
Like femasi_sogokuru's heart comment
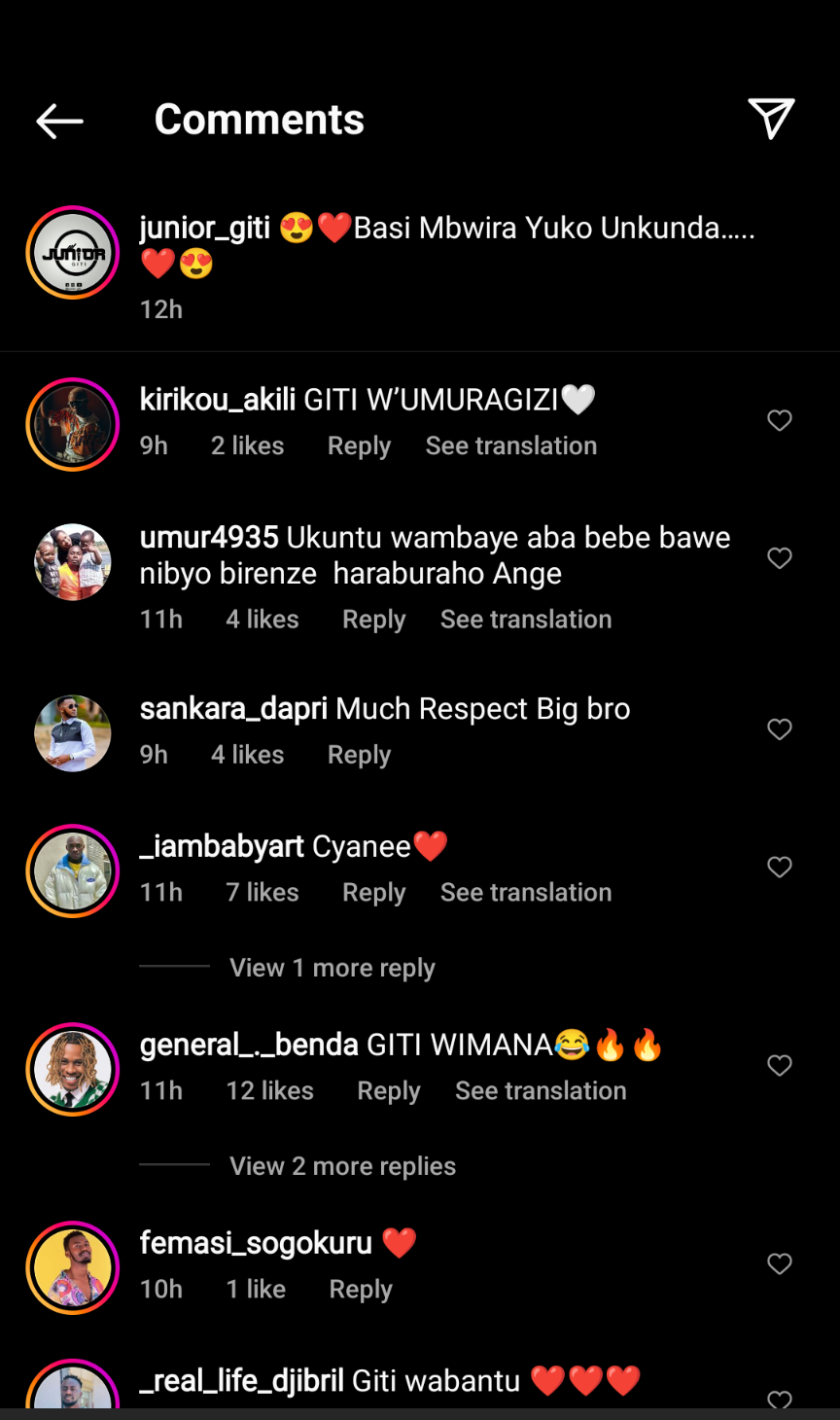pos(780,1264)
